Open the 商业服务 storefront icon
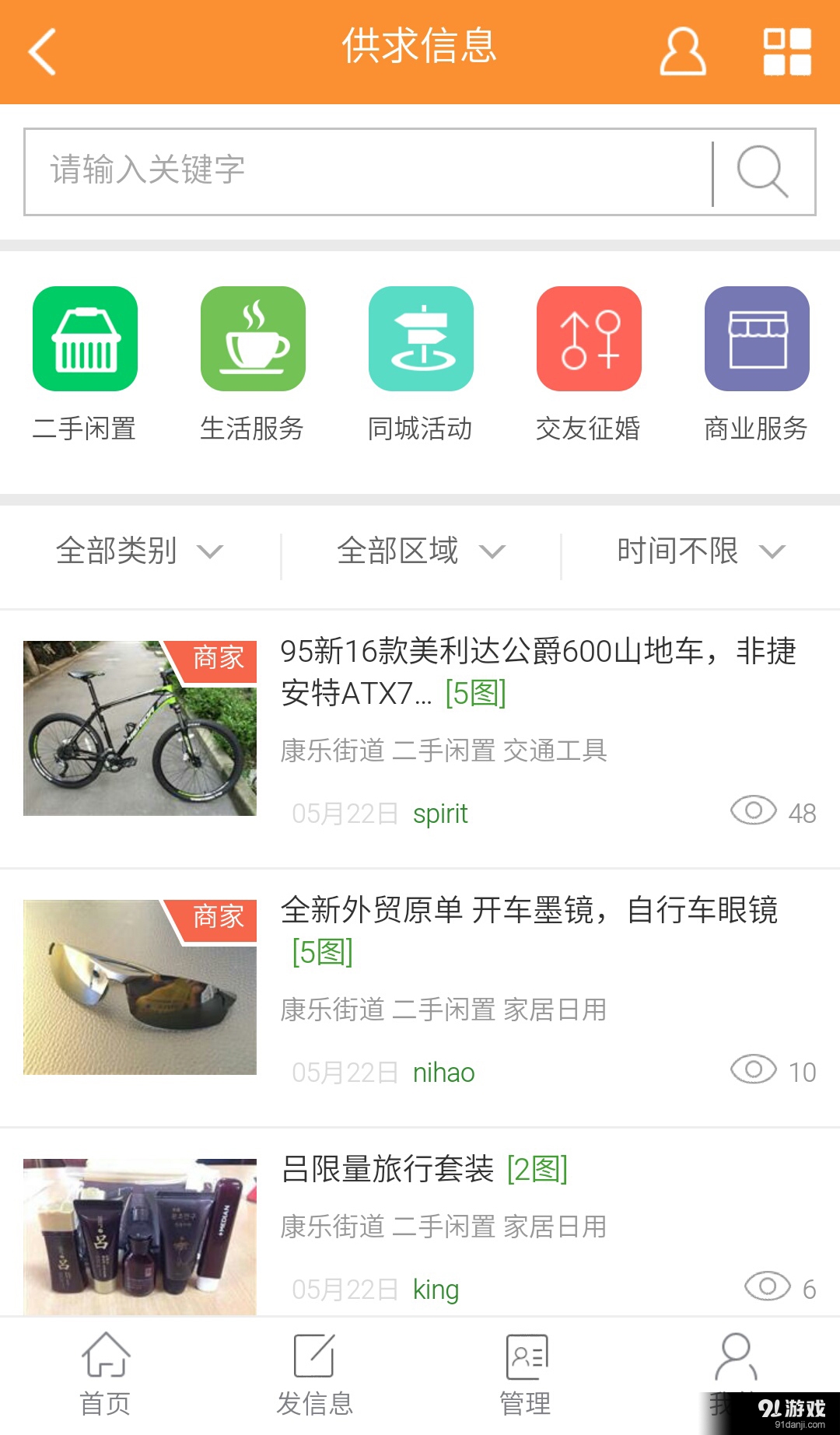Viewport: 840px width, 1435px height. point(756,338)
